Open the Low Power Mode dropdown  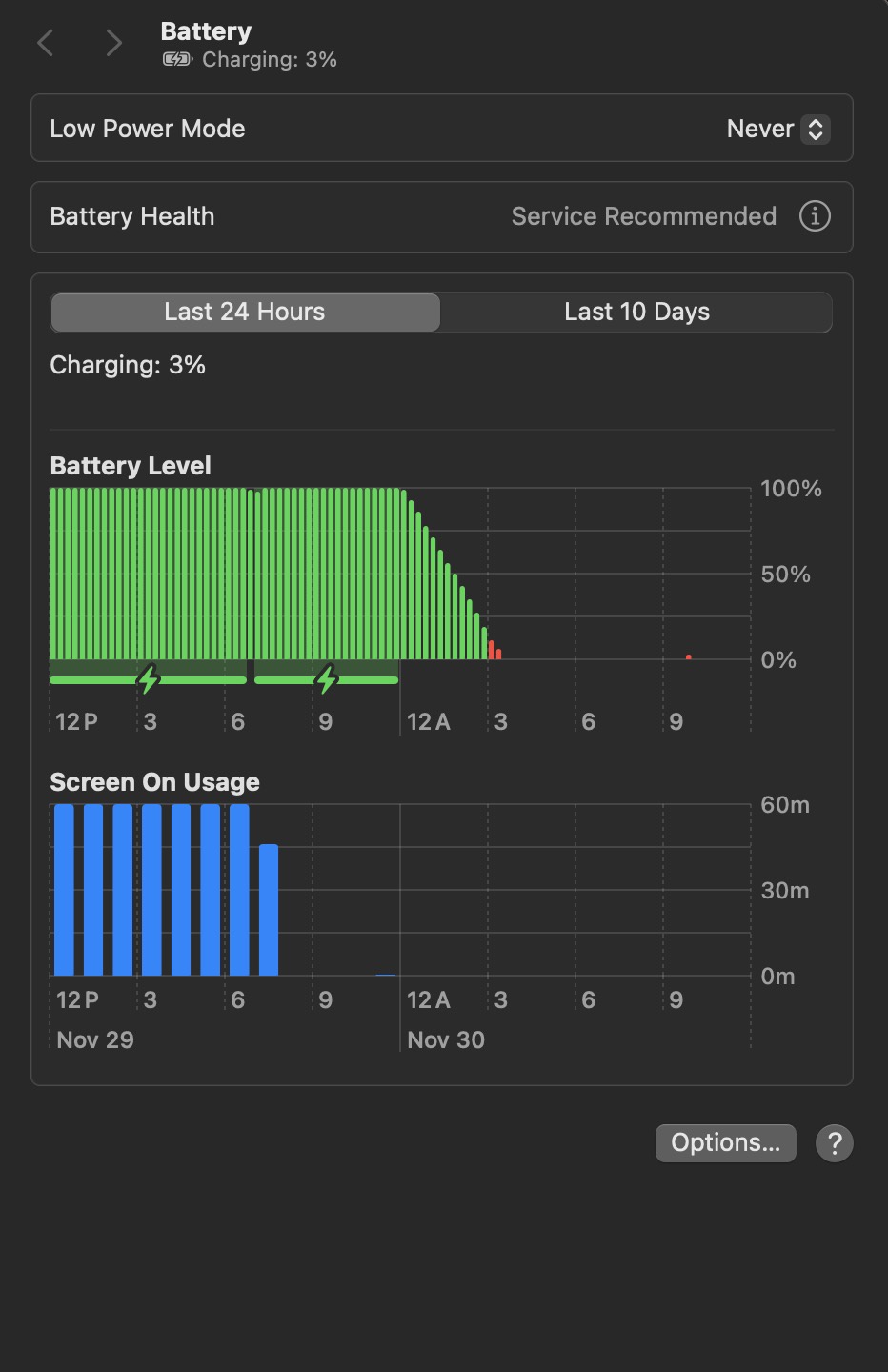[777, 129]
